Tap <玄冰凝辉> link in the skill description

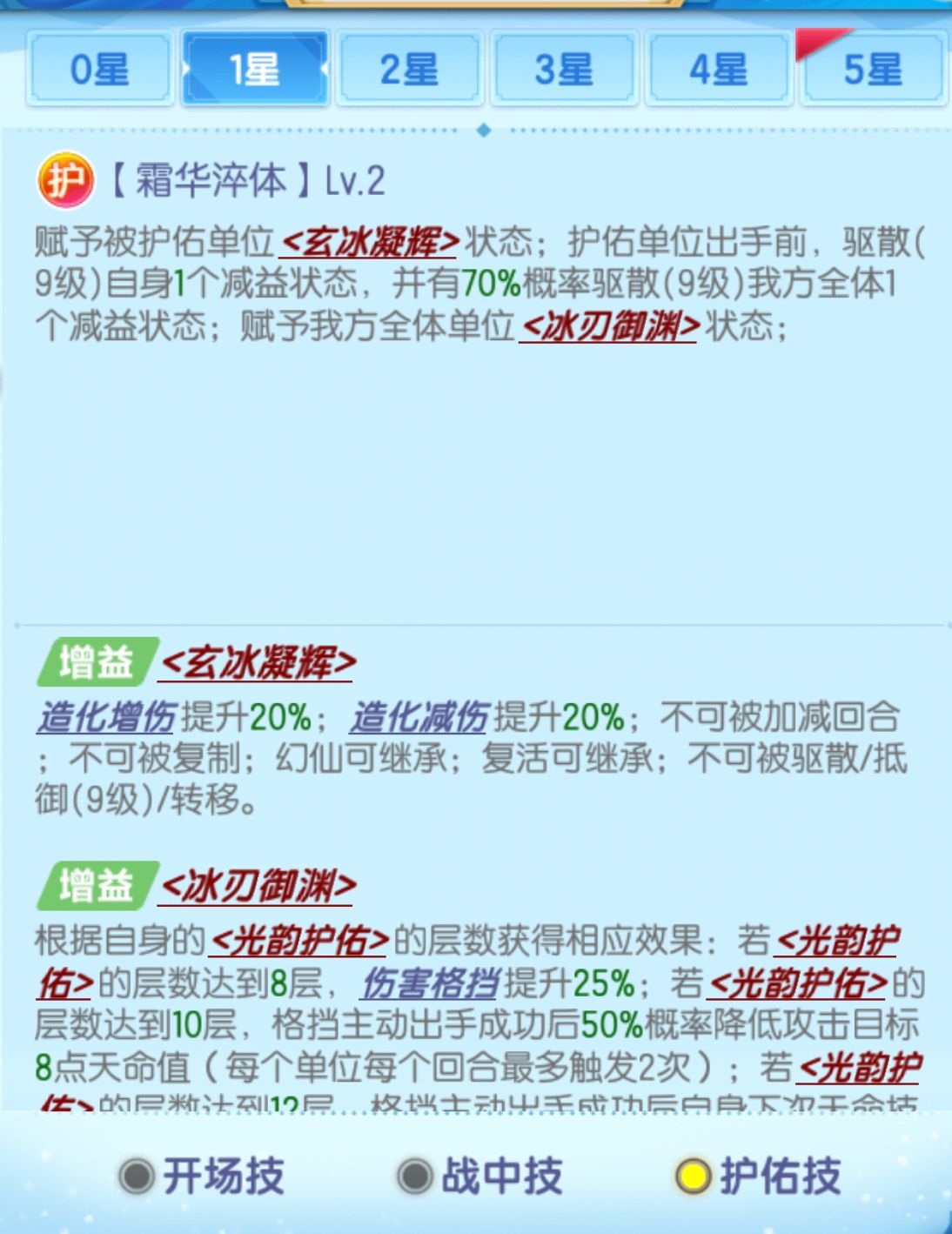[369, 242]
